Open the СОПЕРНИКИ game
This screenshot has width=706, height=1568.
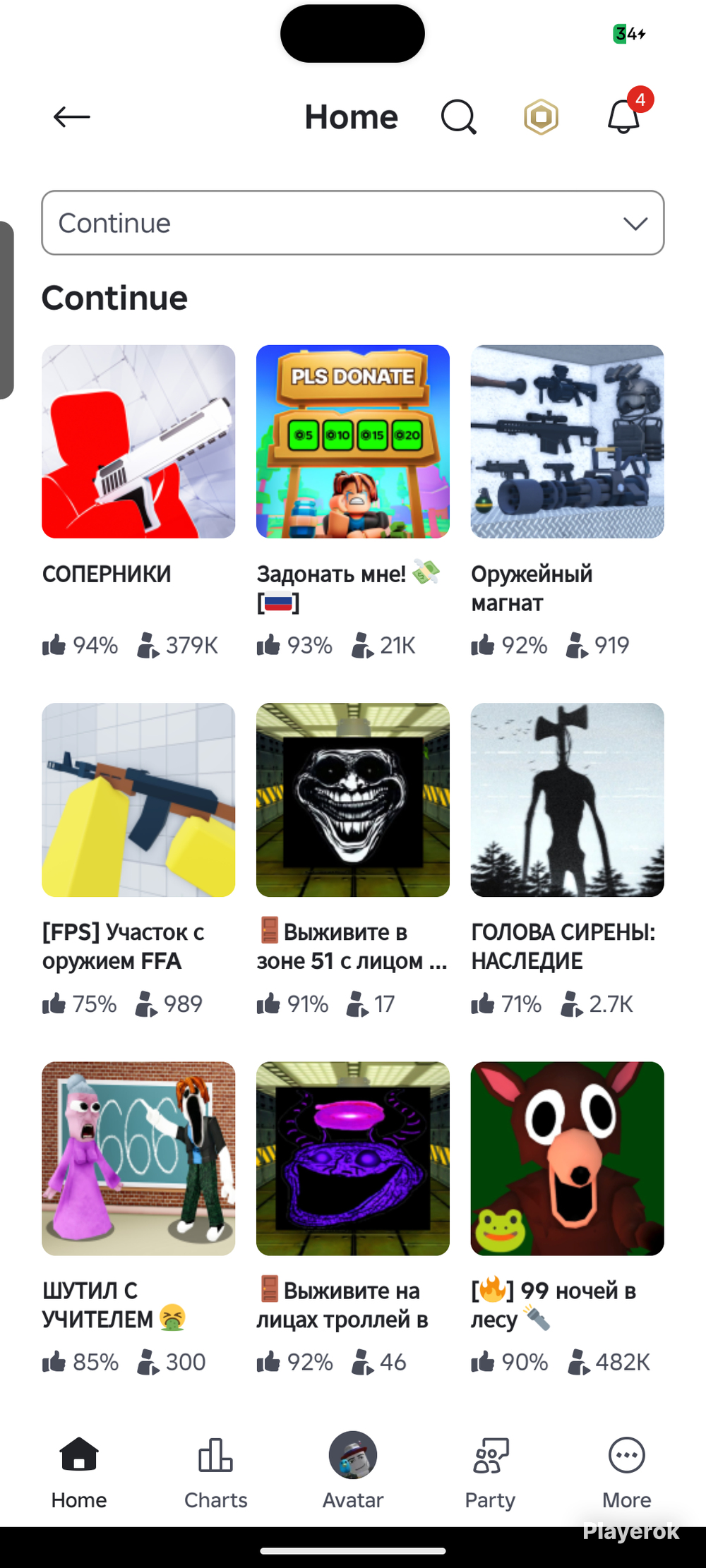click(138, 442)
